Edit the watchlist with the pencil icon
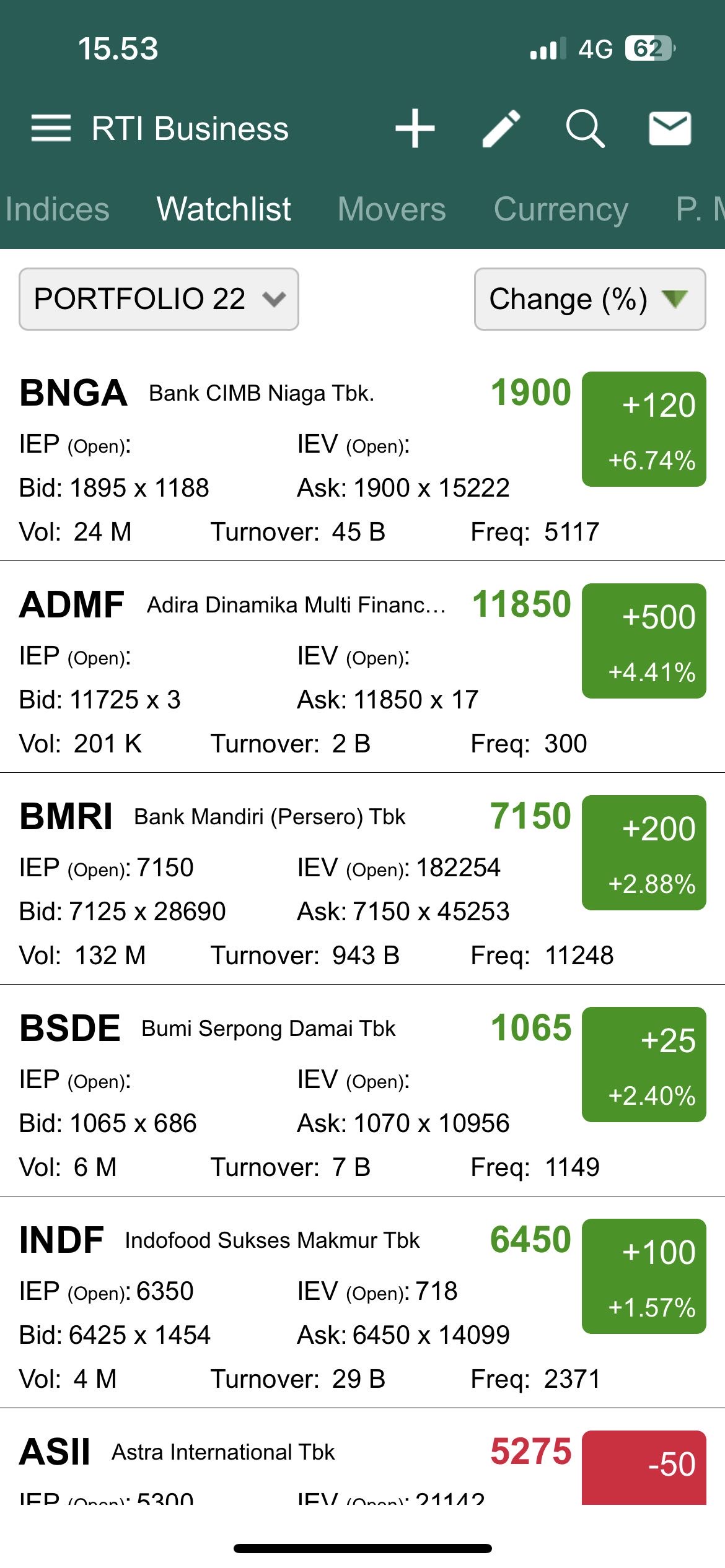Viewport: 725px width, 1568px height. [x=501, y=128]
